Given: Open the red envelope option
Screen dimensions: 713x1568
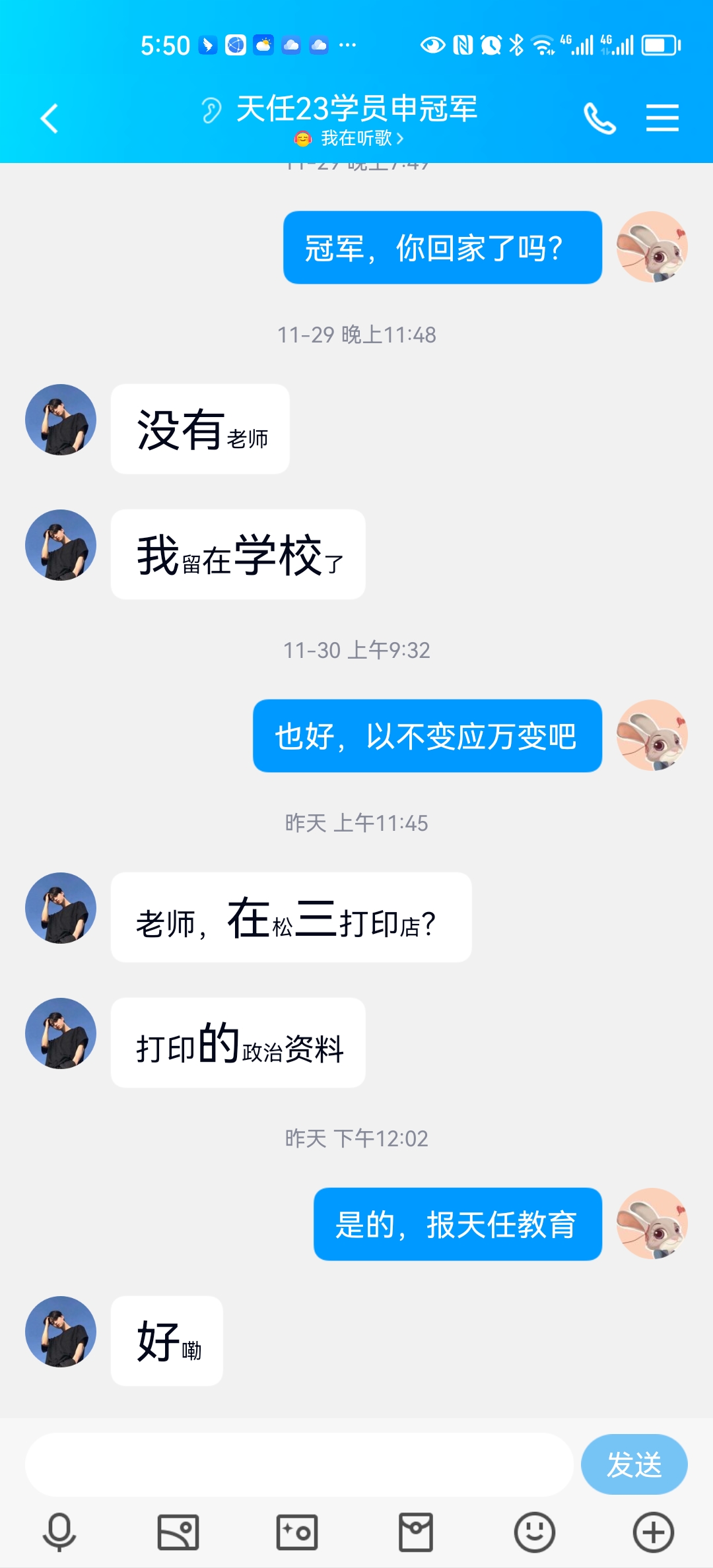Looking at the screenshot, I should (416, 1532).
